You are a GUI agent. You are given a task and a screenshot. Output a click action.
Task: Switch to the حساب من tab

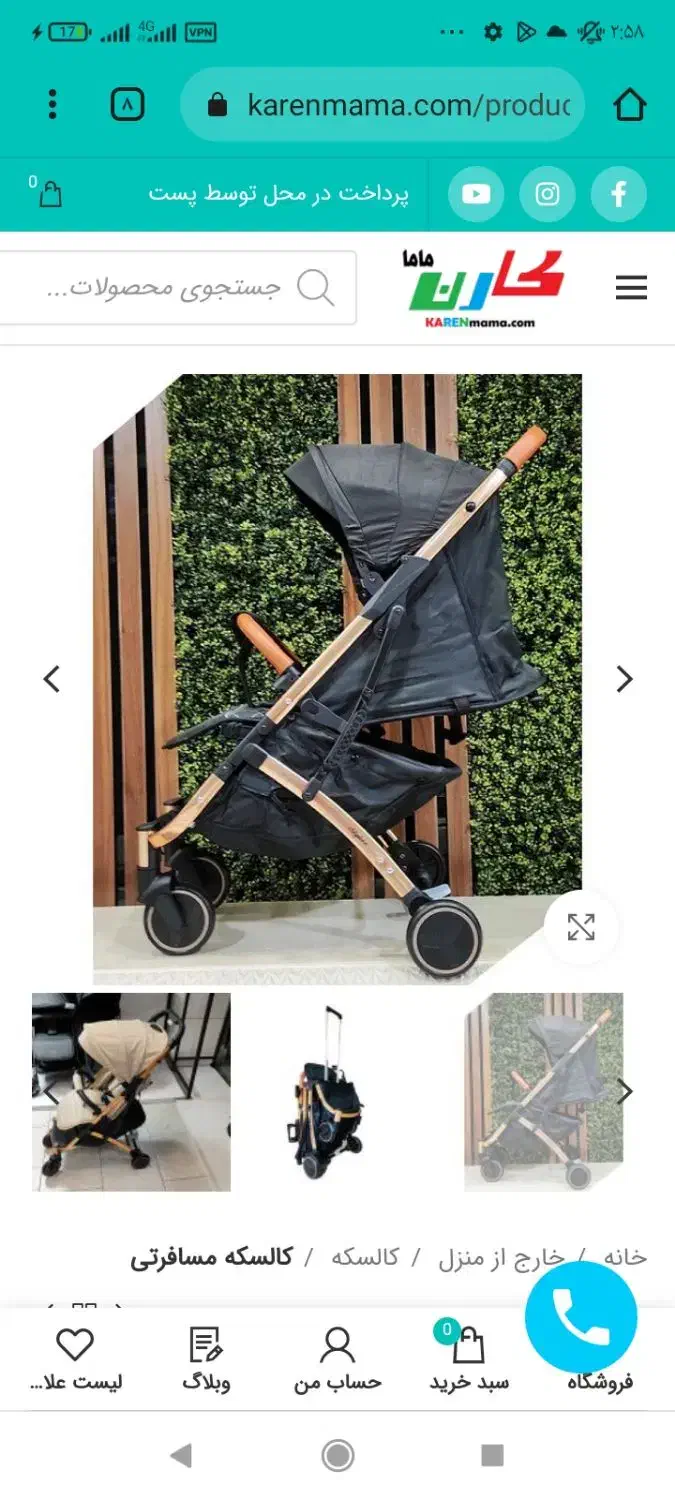coord(337,1360)
